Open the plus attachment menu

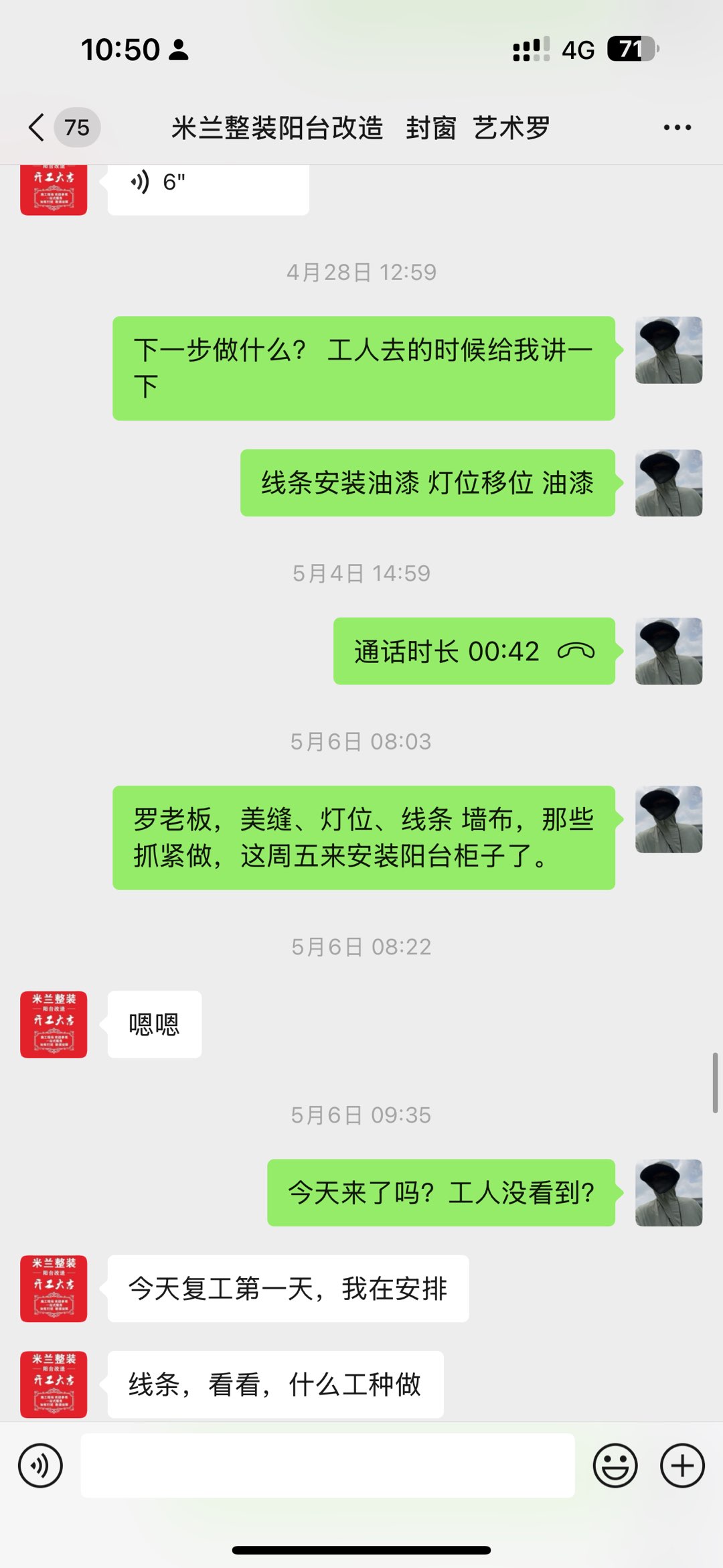point(682,1466)
